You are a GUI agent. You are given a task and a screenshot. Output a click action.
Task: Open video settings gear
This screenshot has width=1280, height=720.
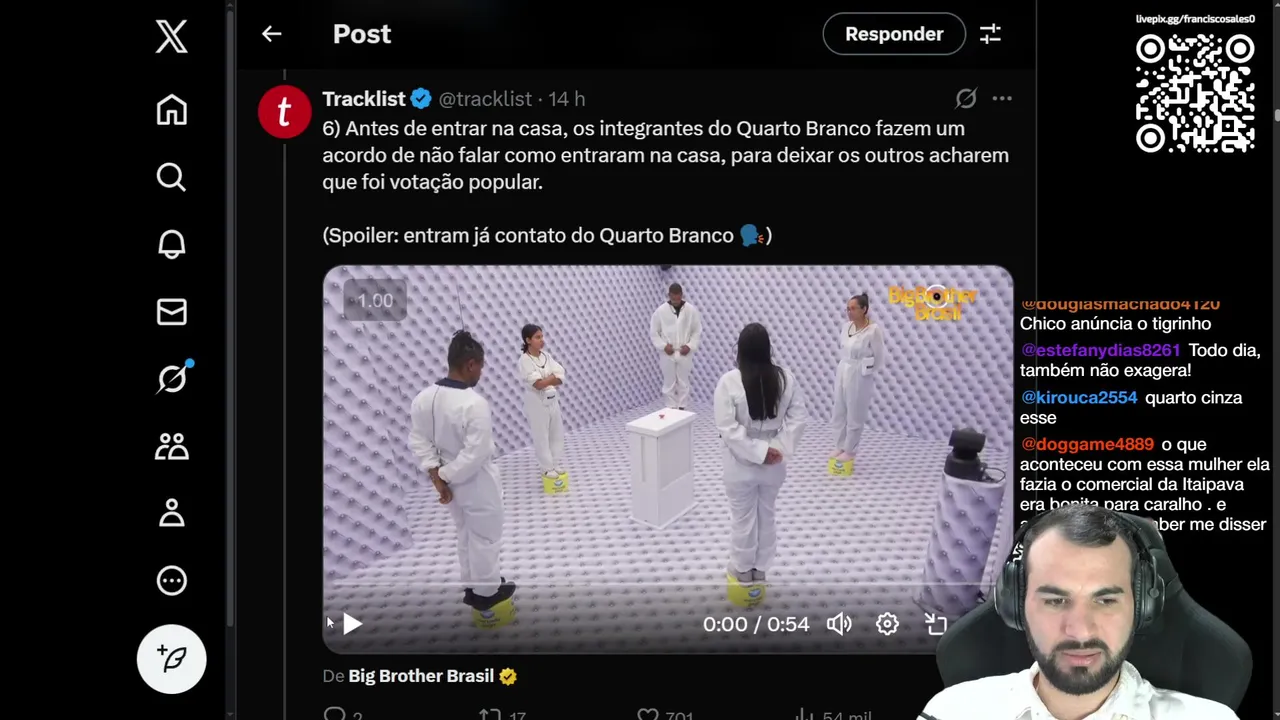[x=887, y=624]
